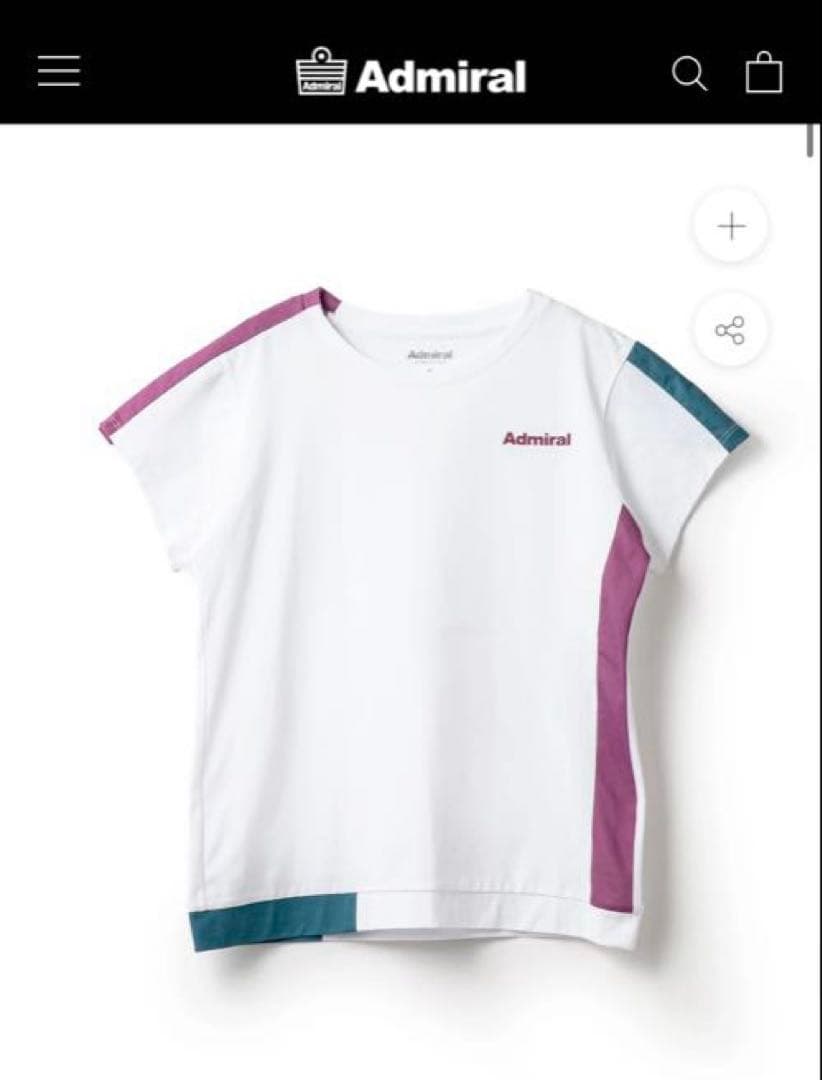Open the hamburger menu
The width and height of the screenshot is (822, 1080).
pyautogui.click(x=59, y=70)
